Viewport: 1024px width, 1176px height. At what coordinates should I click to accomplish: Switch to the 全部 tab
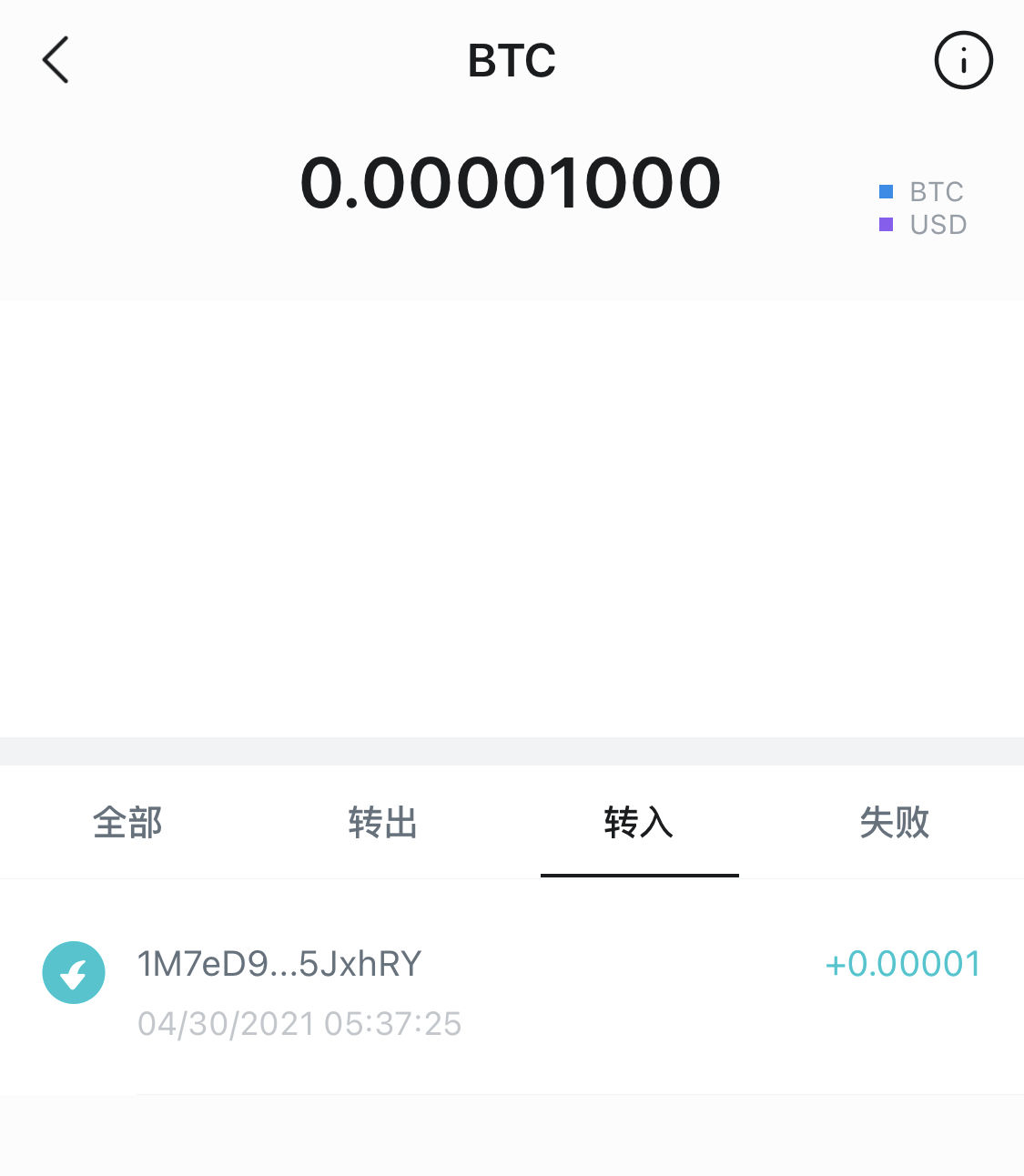coord(127,823)
